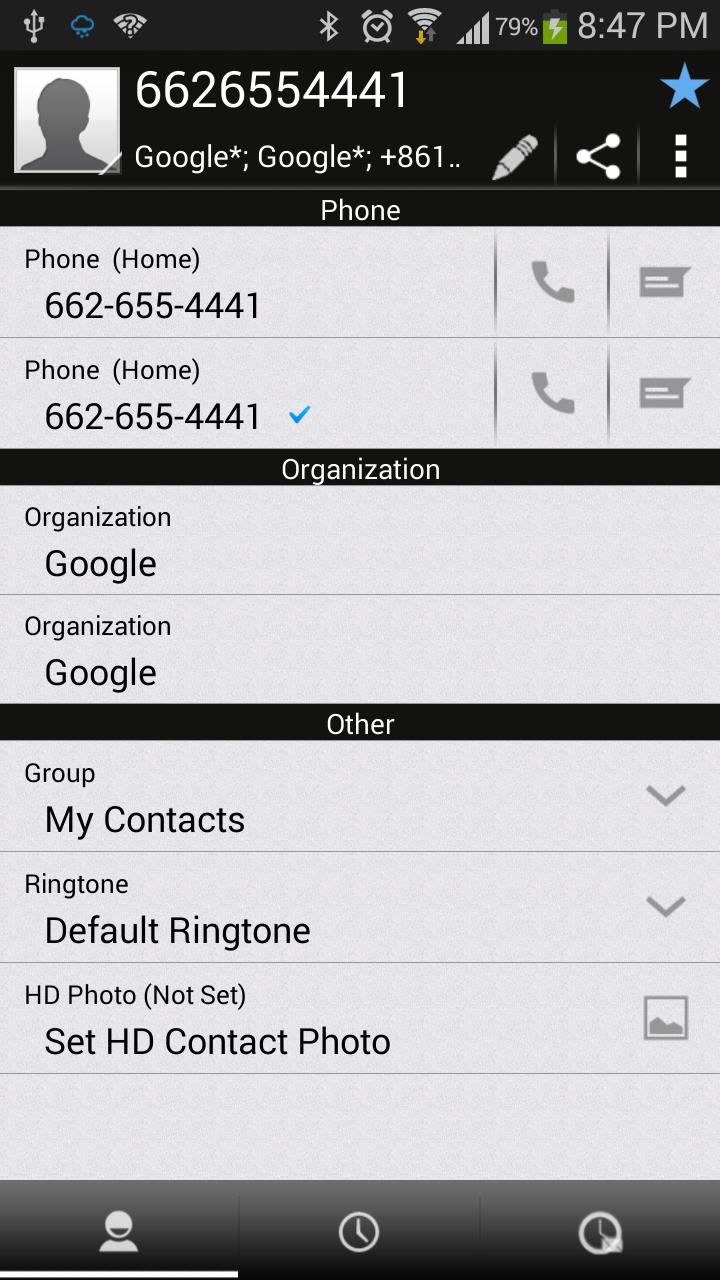Tap the default number checkmark
Viewport: 720px width, 1280px height.
pyautogui.click(x=298, y=414)
